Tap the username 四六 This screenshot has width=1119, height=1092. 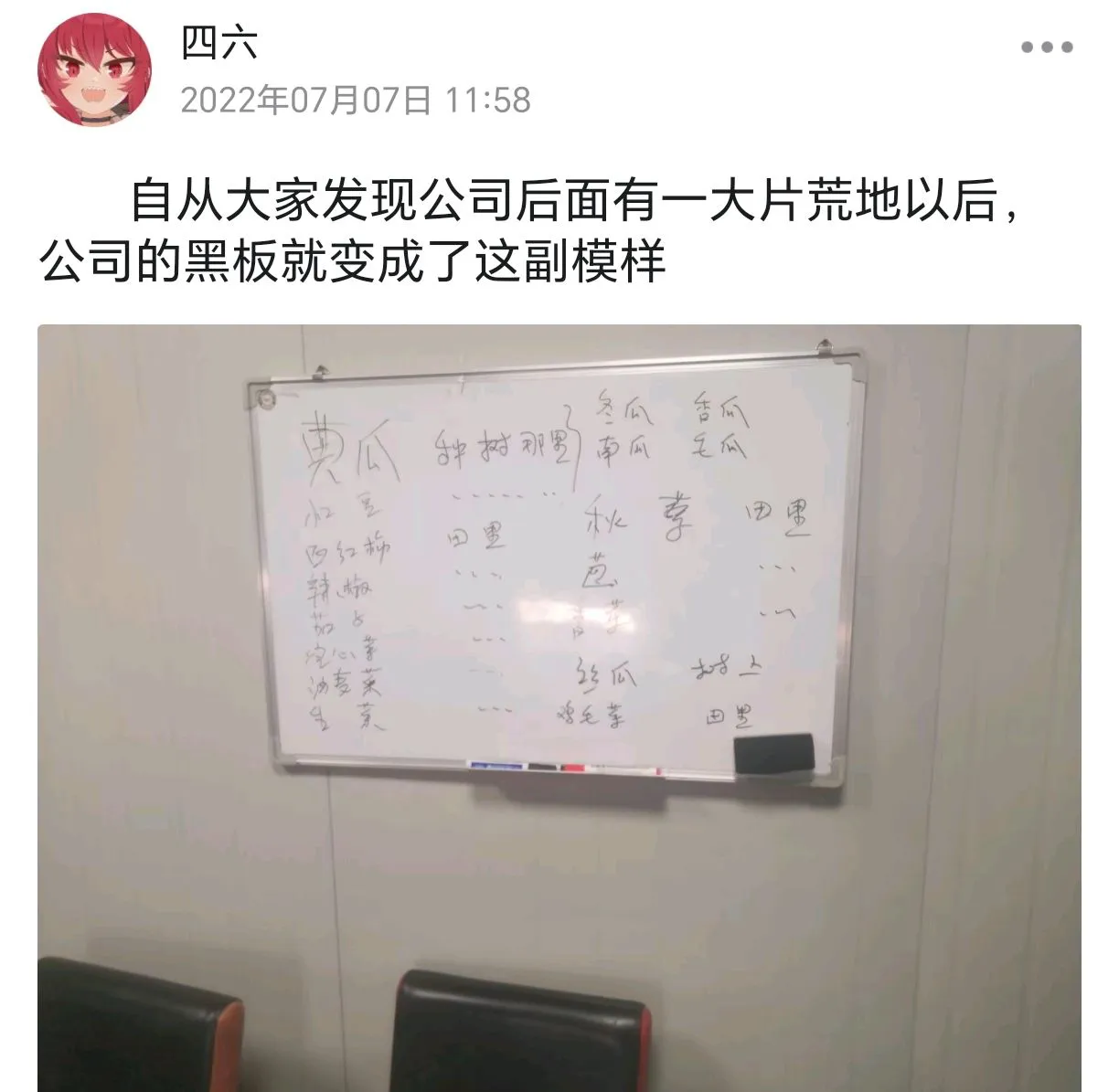pos(218,42)
